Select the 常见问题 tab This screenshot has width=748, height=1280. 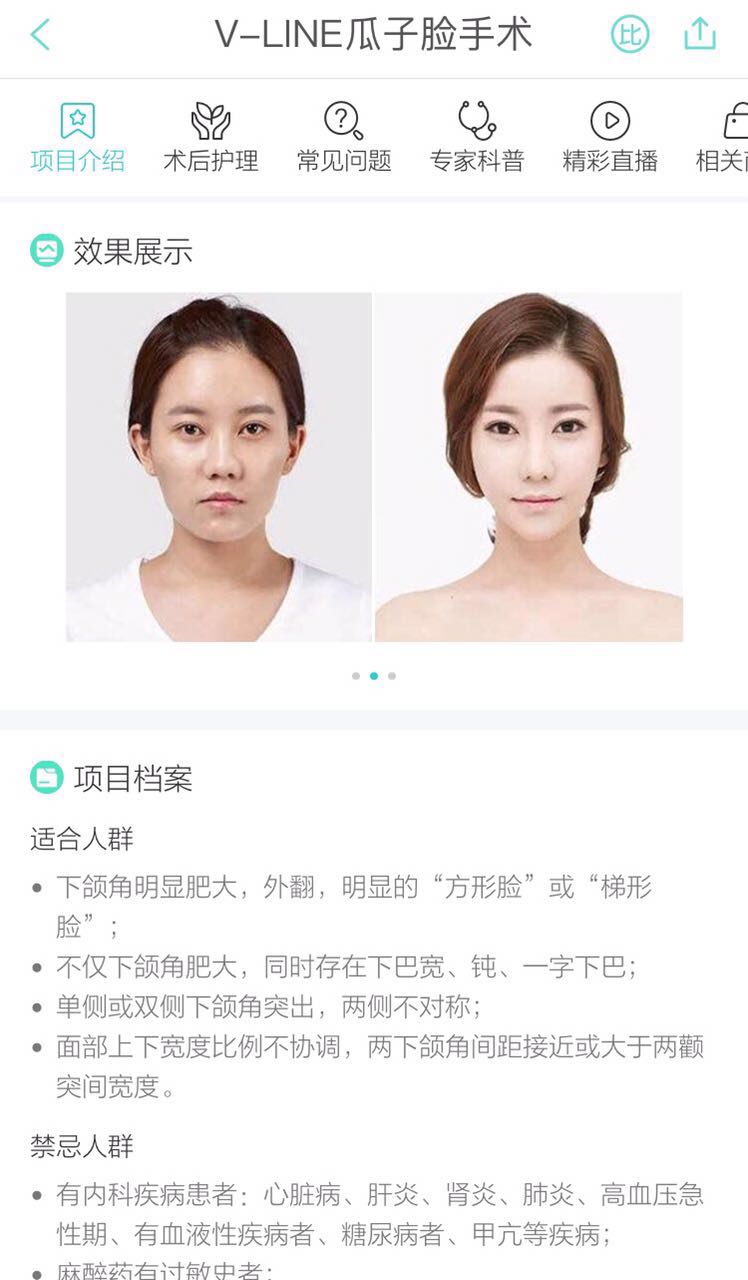(x=344, y=138)
